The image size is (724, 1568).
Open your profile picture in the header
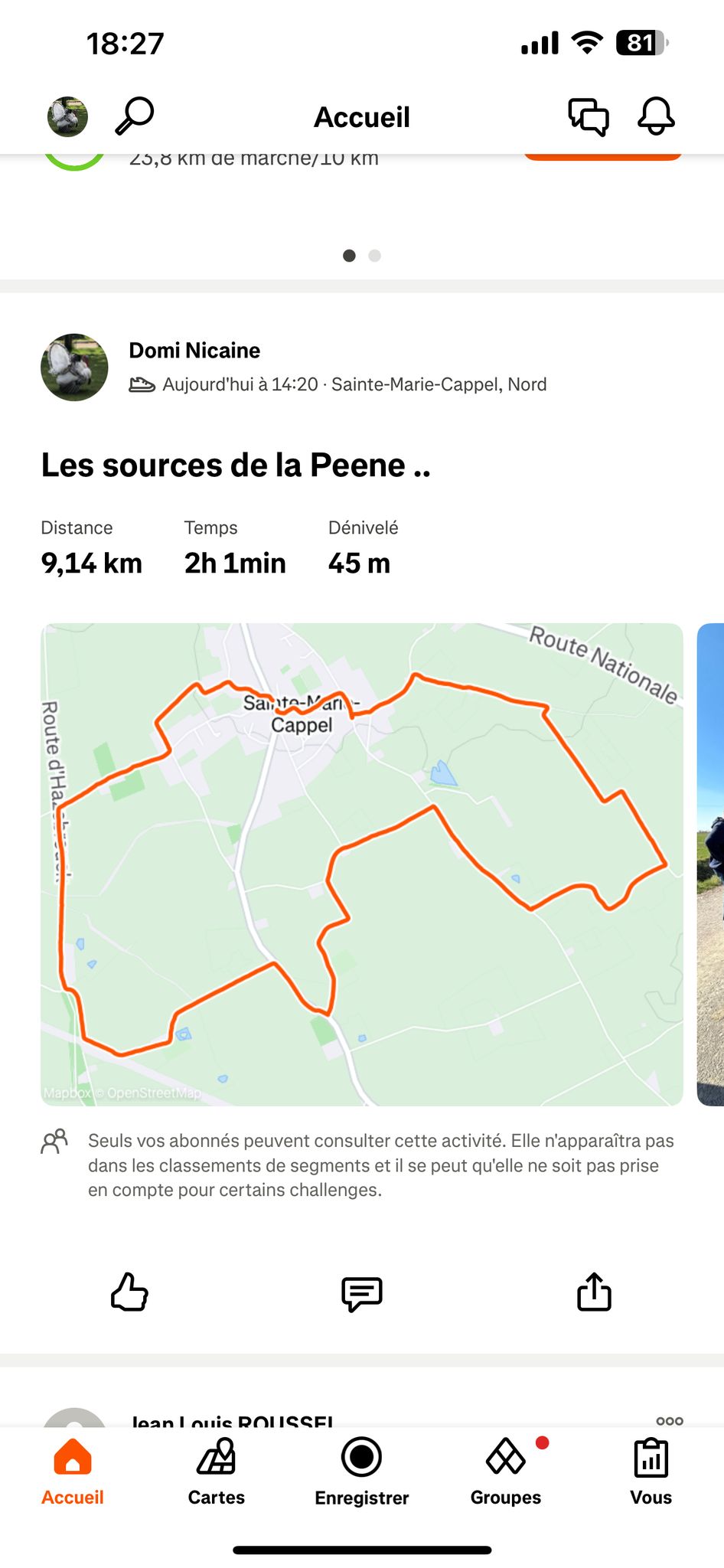tap(67, 116)
